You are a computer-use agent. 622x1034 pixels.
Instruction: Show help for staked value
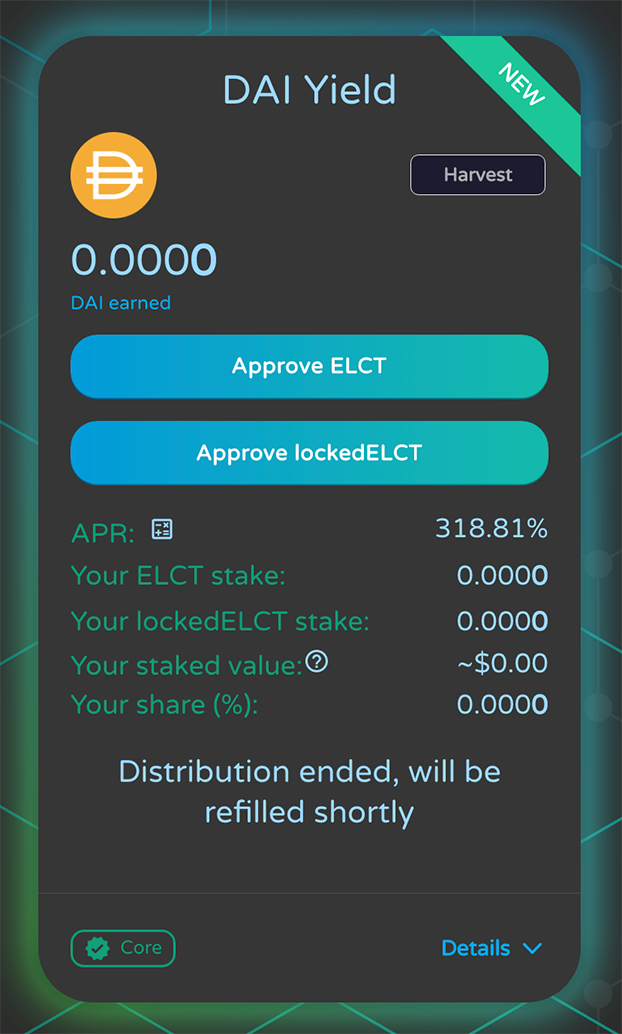(317, 661)
